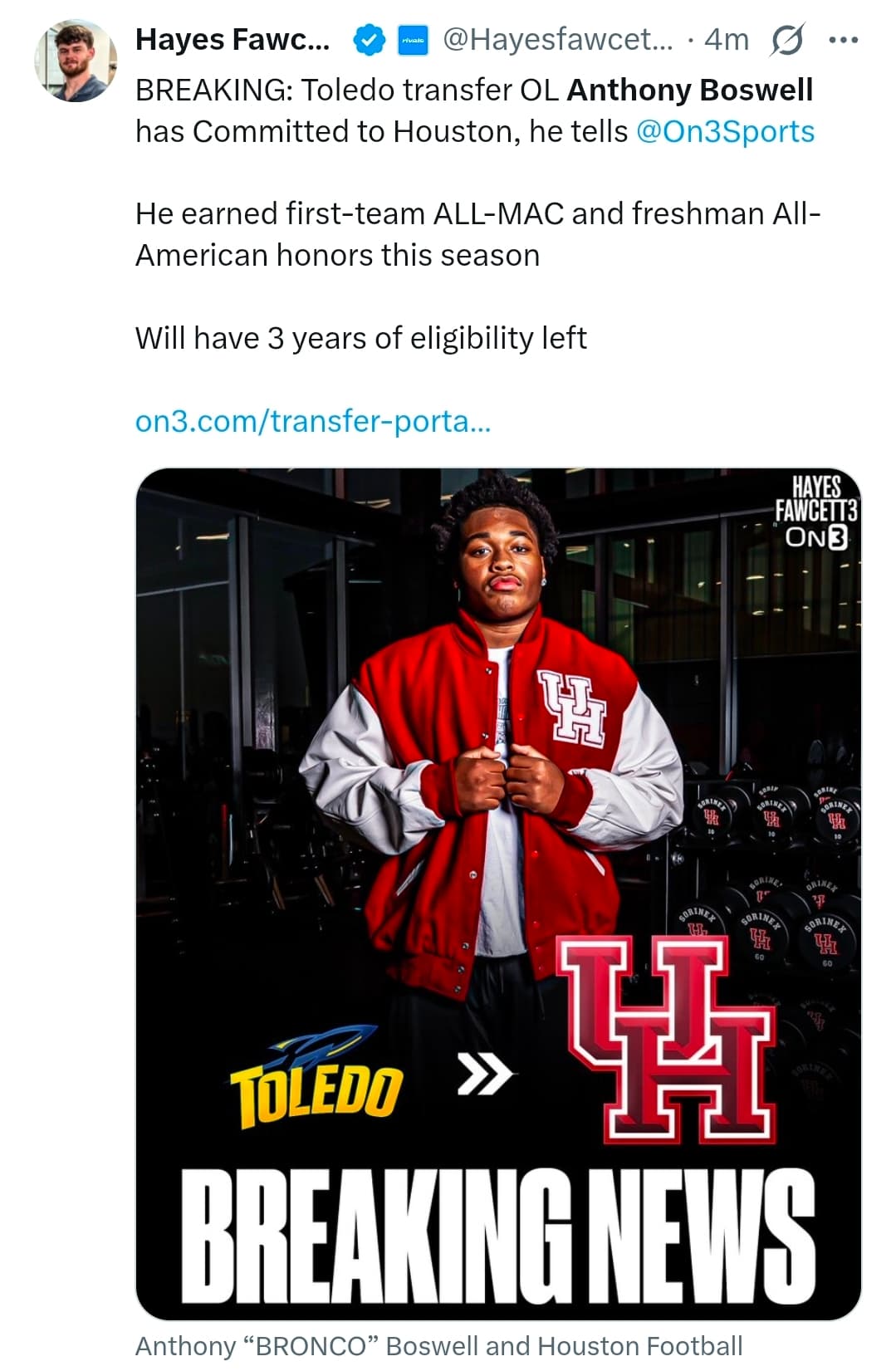Open the on3.com/transfer-porta link

(313, 421)
